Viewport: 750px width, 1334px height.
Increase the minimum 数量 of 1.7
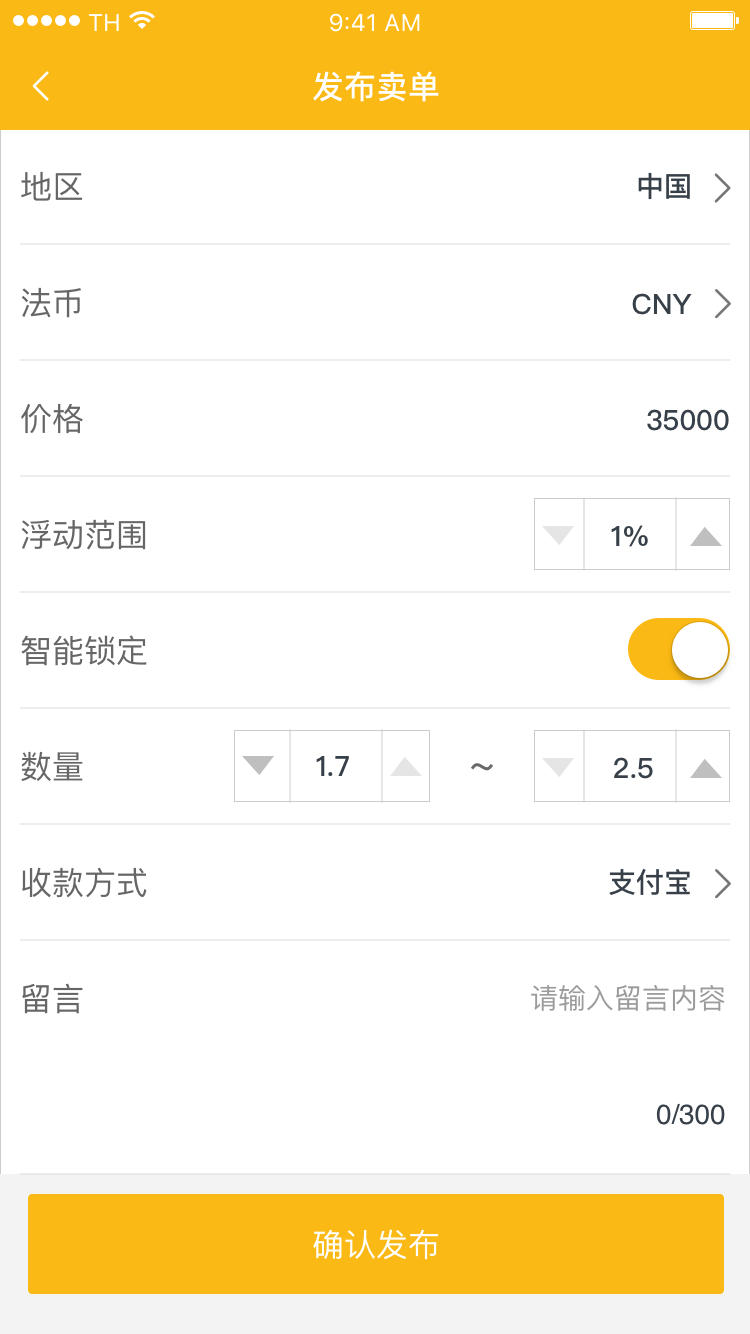(406, 767)
